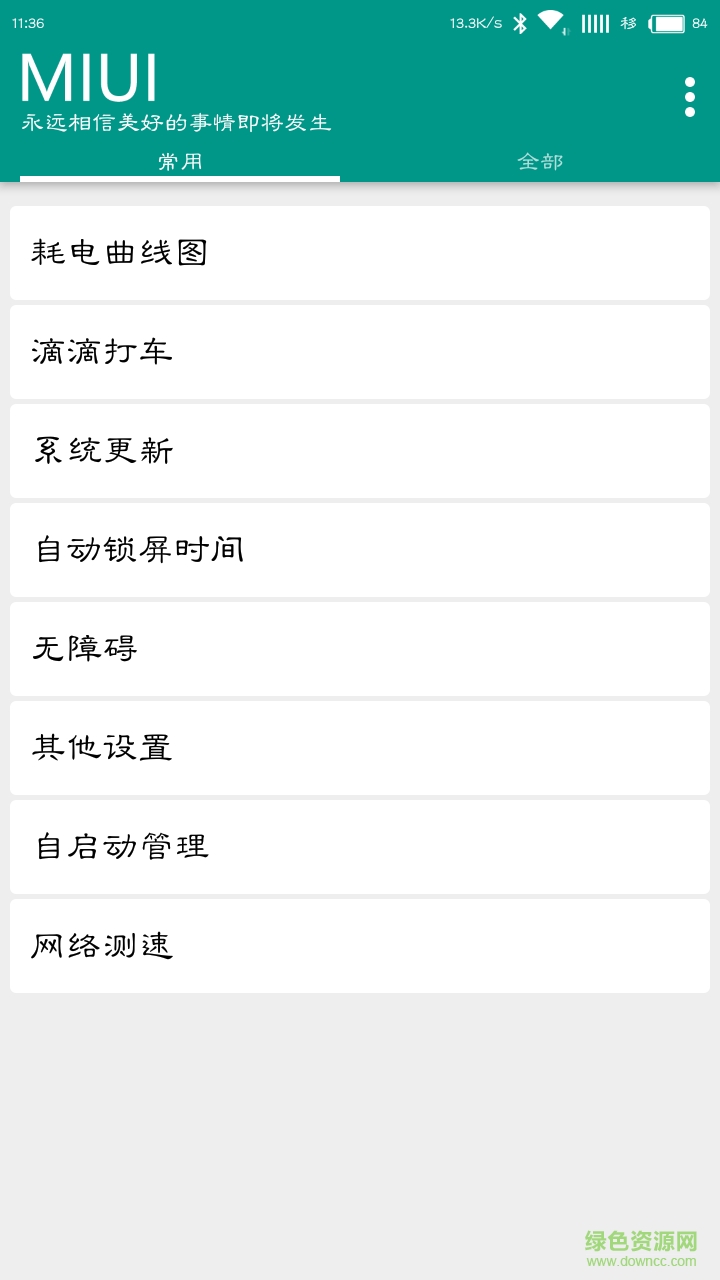Image resolution: width=720 pixels, height=1280 pixels.
Task: Open 耗电曲线图 entry
Action: point(360,252)
